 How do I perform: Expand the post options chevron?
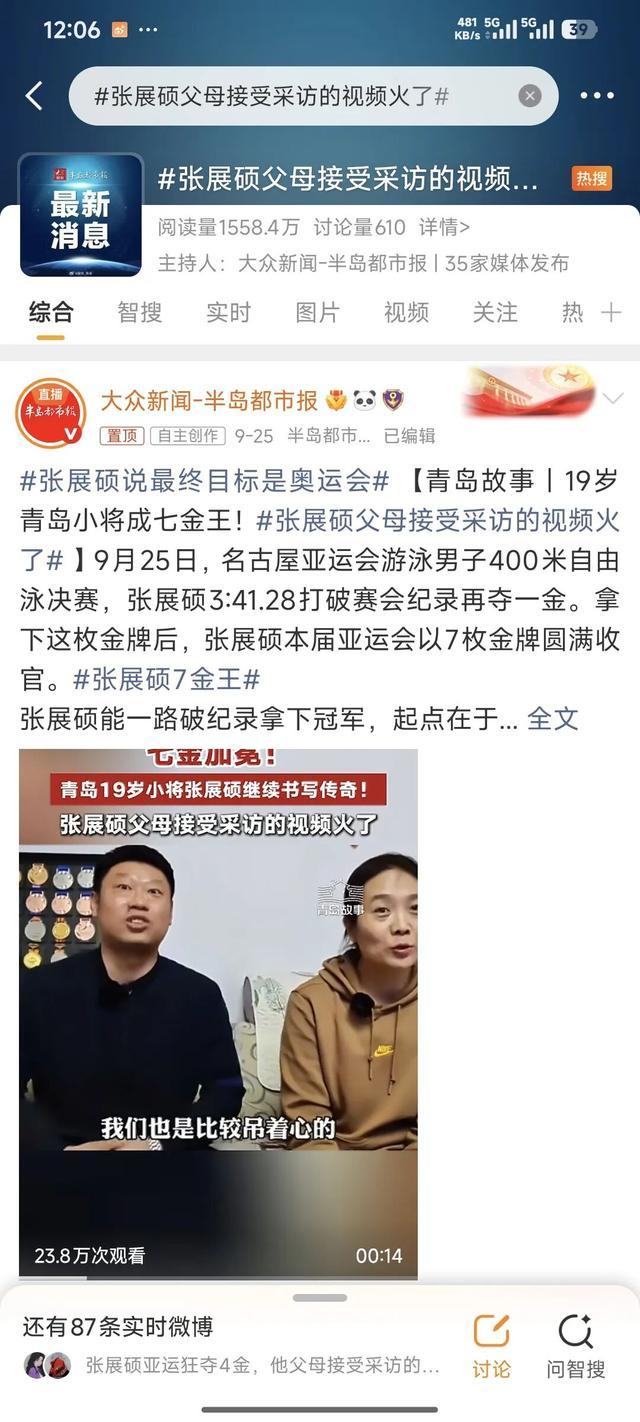(613, 399)
